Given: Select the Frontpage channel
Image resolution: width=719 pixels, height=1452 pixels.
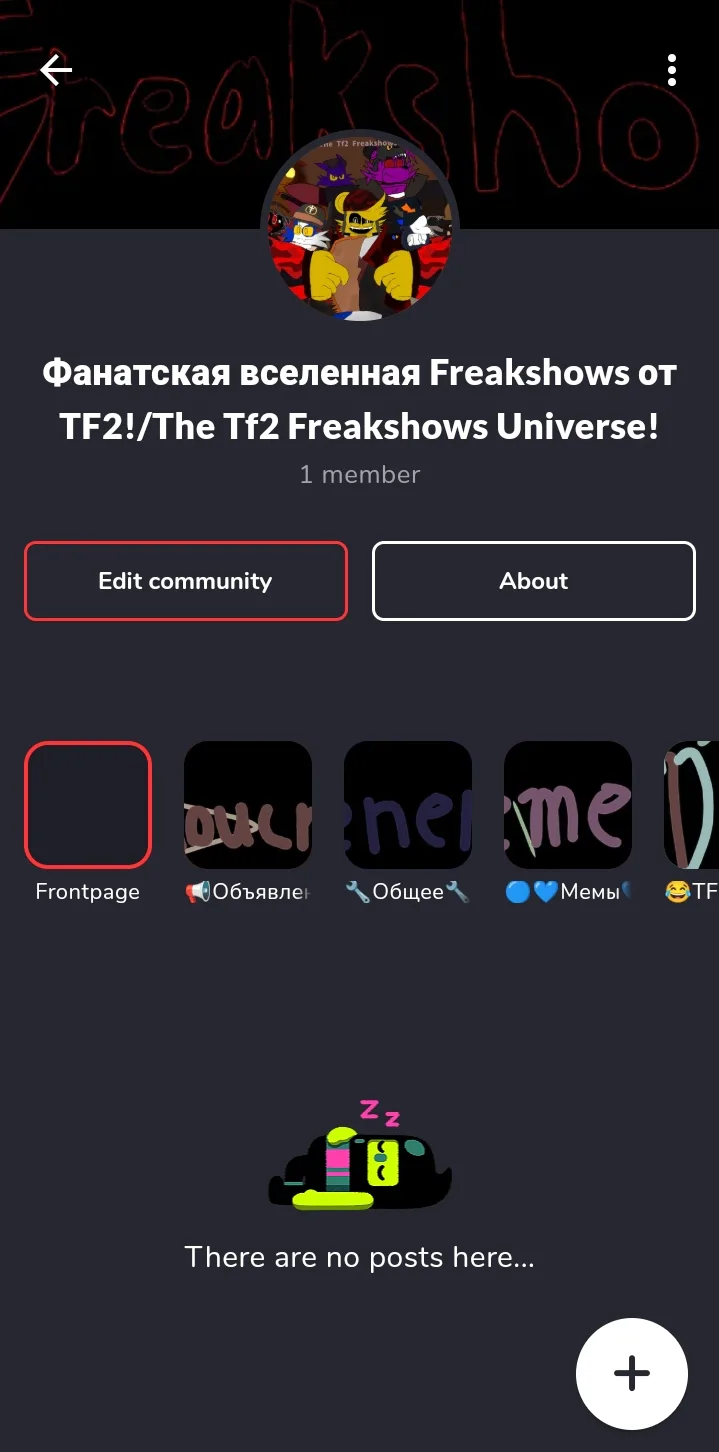Looking at the screenshot, I should coord(88,805).
